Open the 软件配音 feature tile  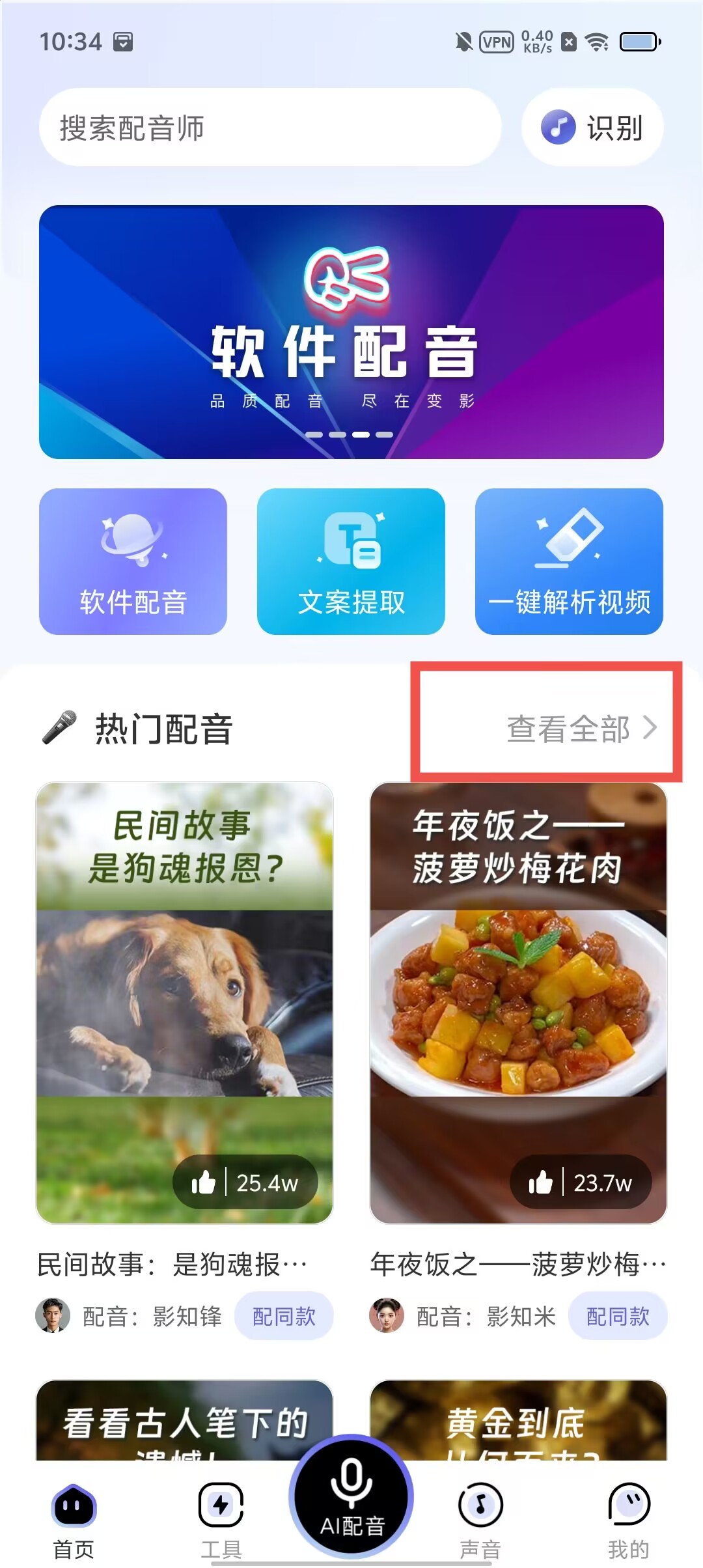pos(133,561)
